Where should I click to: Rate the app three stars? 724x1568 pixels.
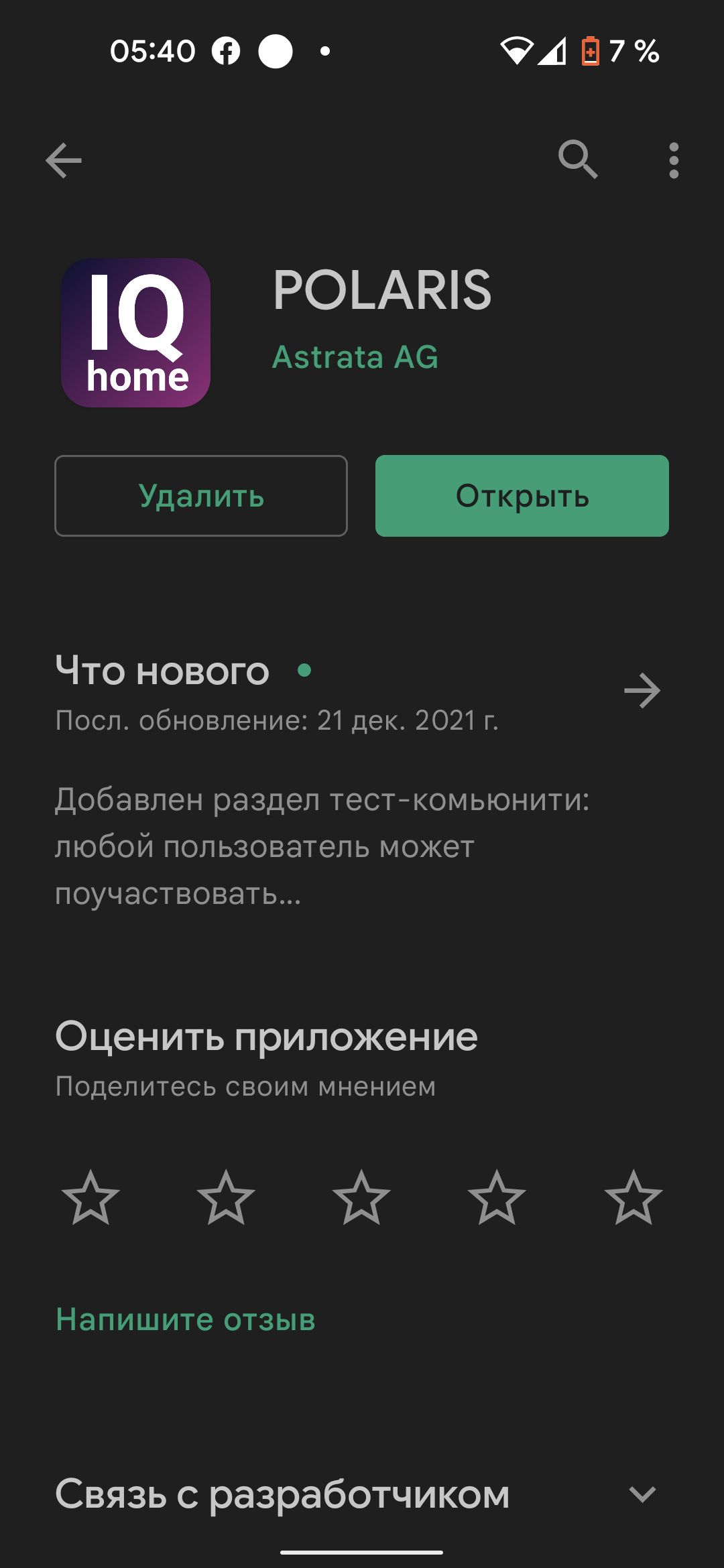(x=361, y=1198)
